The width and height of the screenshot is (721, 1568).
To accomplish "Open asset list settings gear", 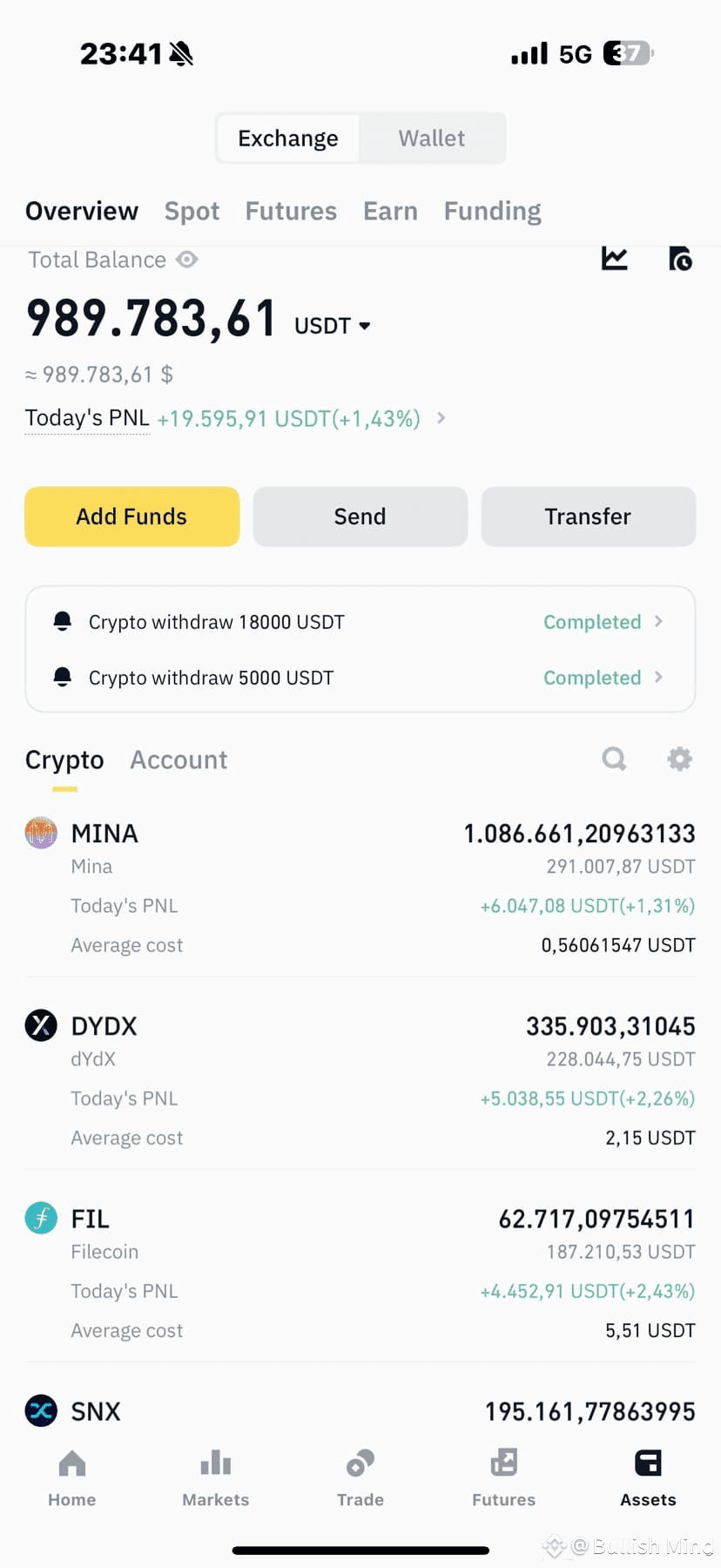I will (679, 759).
